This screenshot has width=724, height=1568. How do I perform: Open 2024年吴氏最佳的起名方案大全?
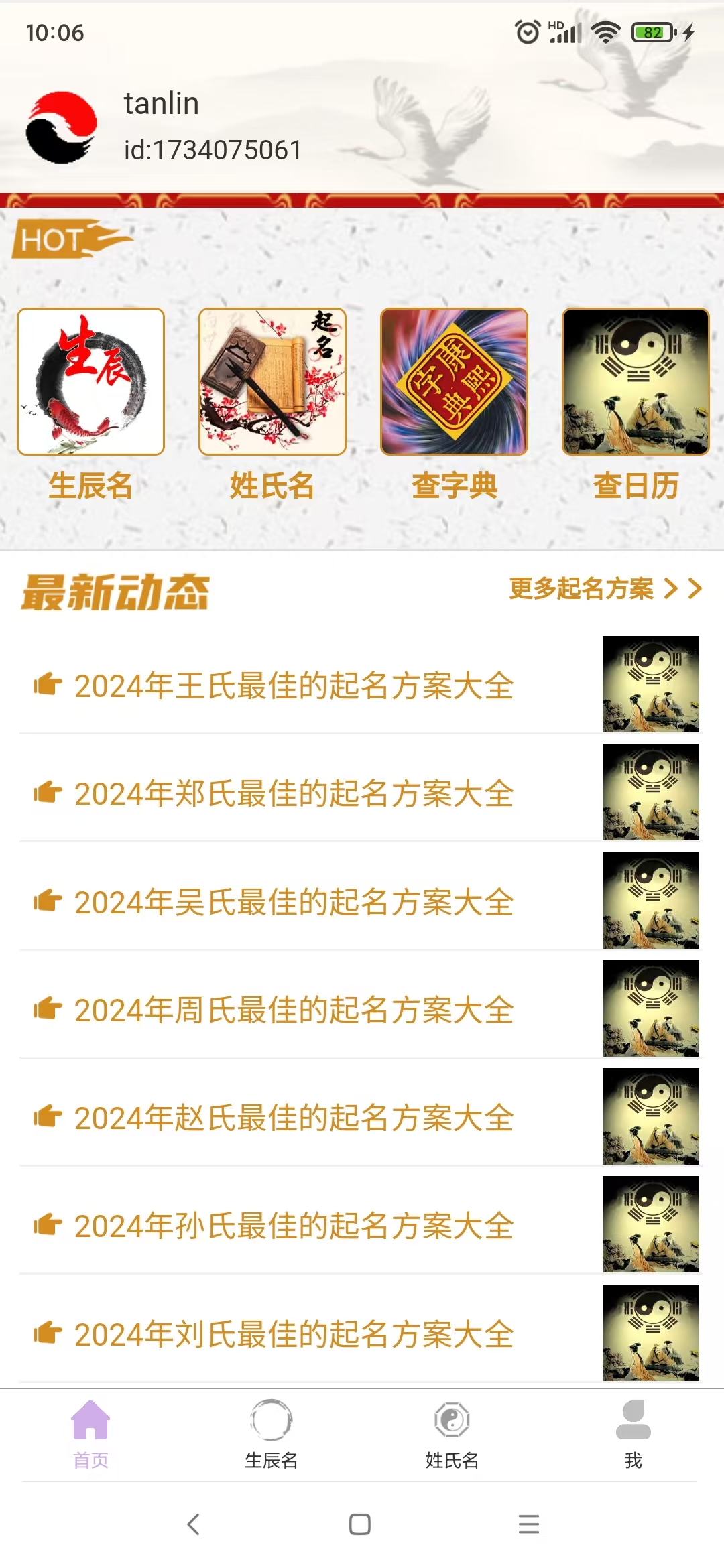coord(294,903)
